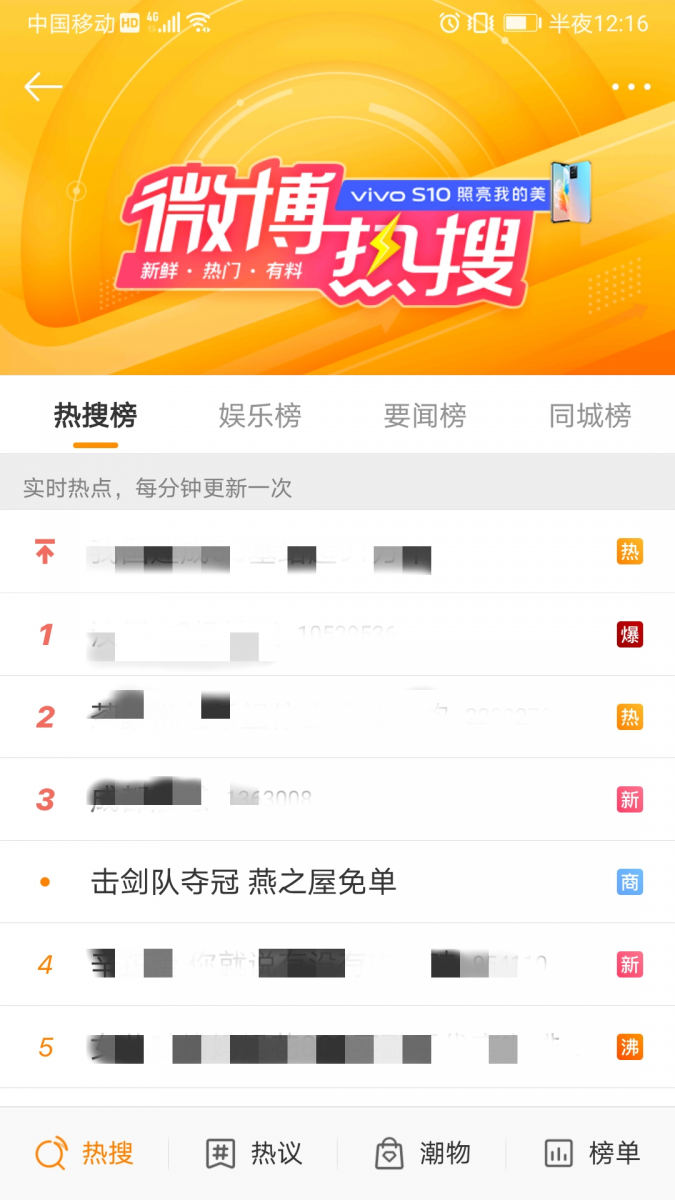Open the vivo S10 banner ad

[463, 193]
